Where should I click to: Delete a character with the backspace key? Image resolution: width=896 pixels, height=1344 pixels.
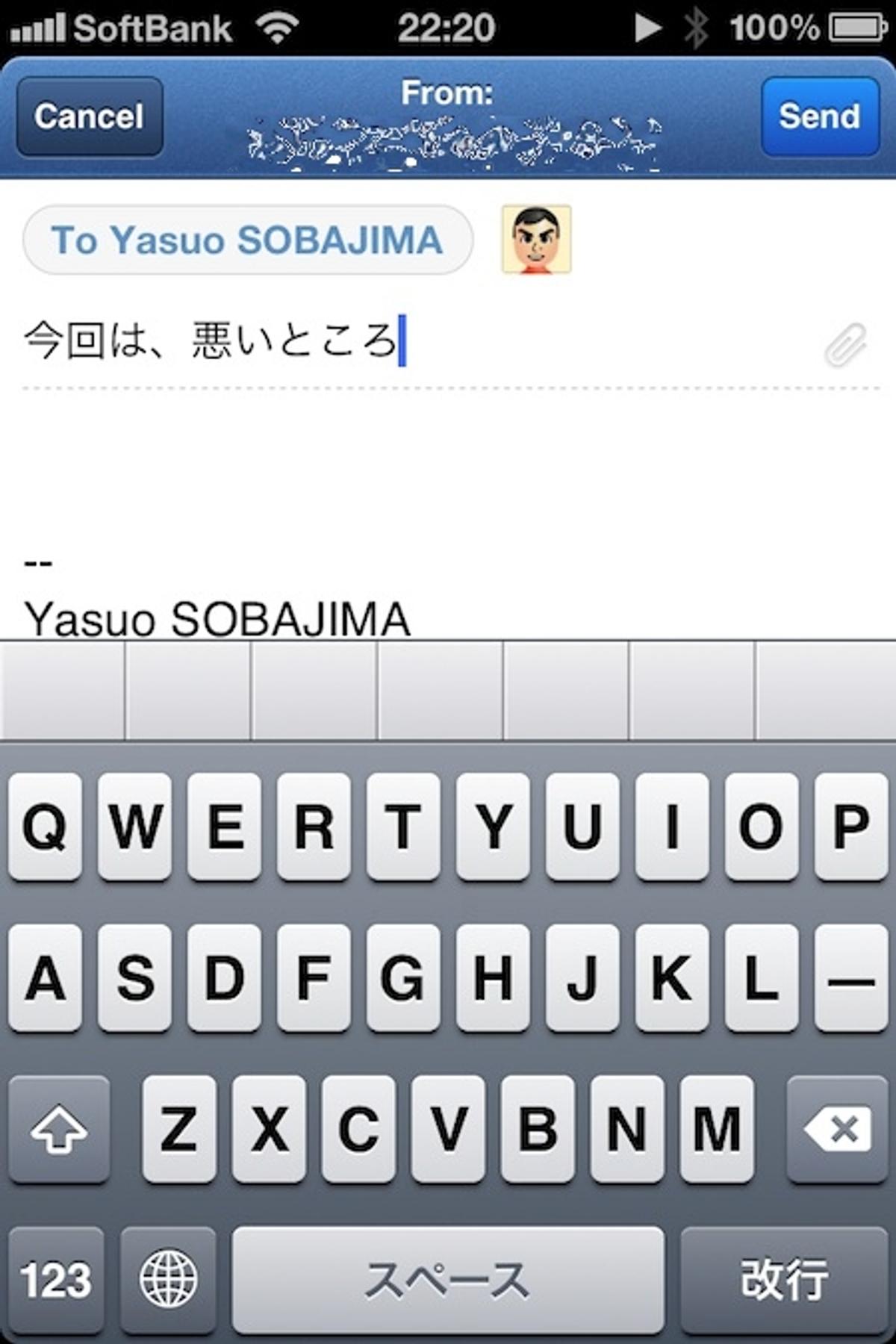pyautogui.click(x=838, y=1129)
